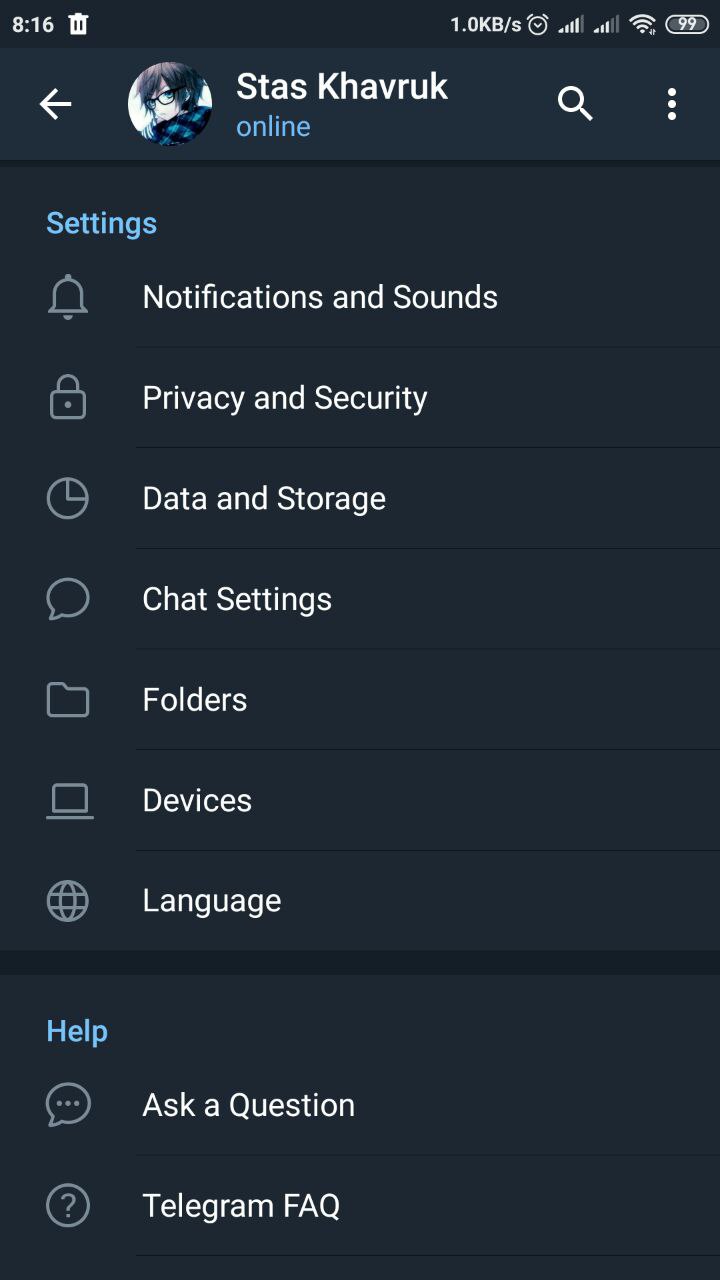This screenshot has width=720, height=1280.
Task: Select the Language option
Action: click(360, 901)
